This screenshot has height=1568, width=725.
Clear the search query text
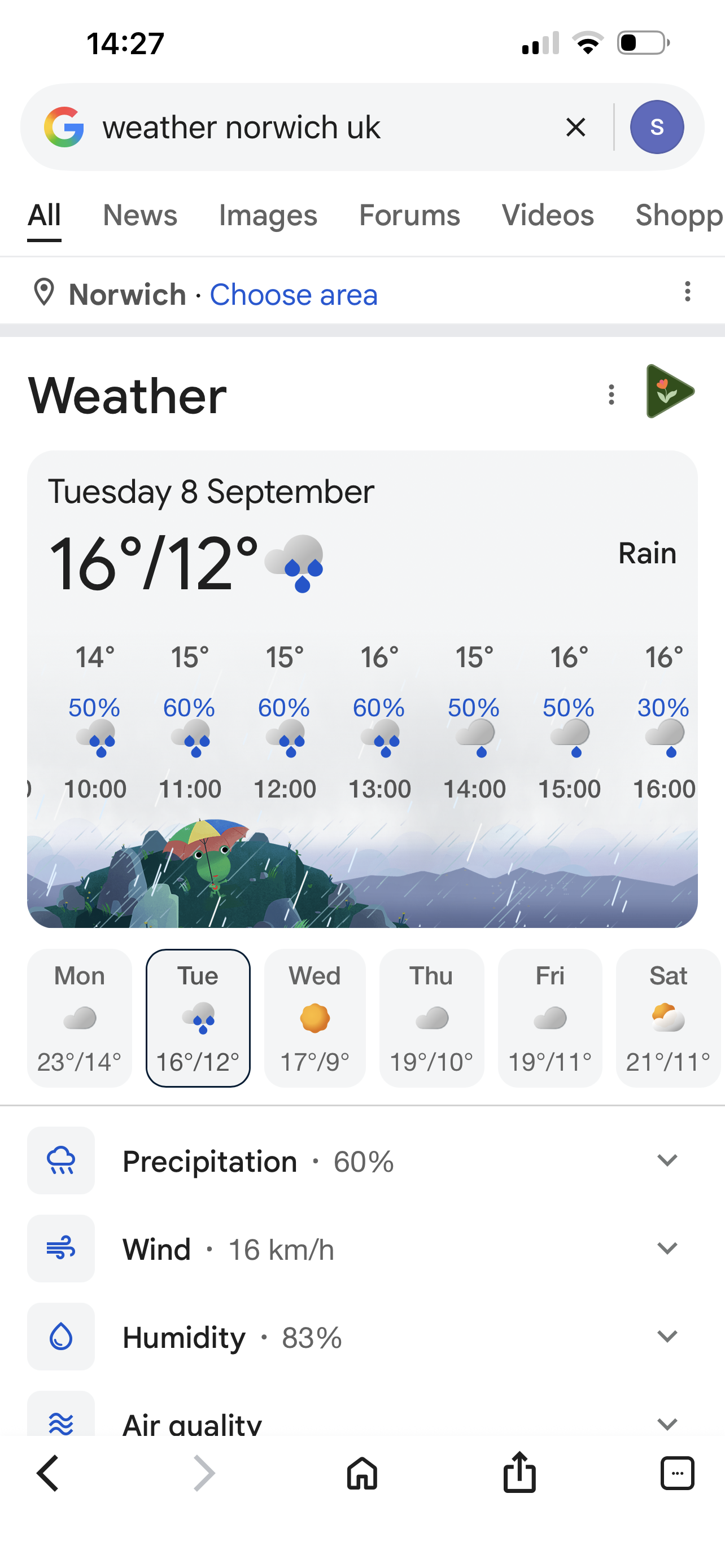(x=575, y=127)
